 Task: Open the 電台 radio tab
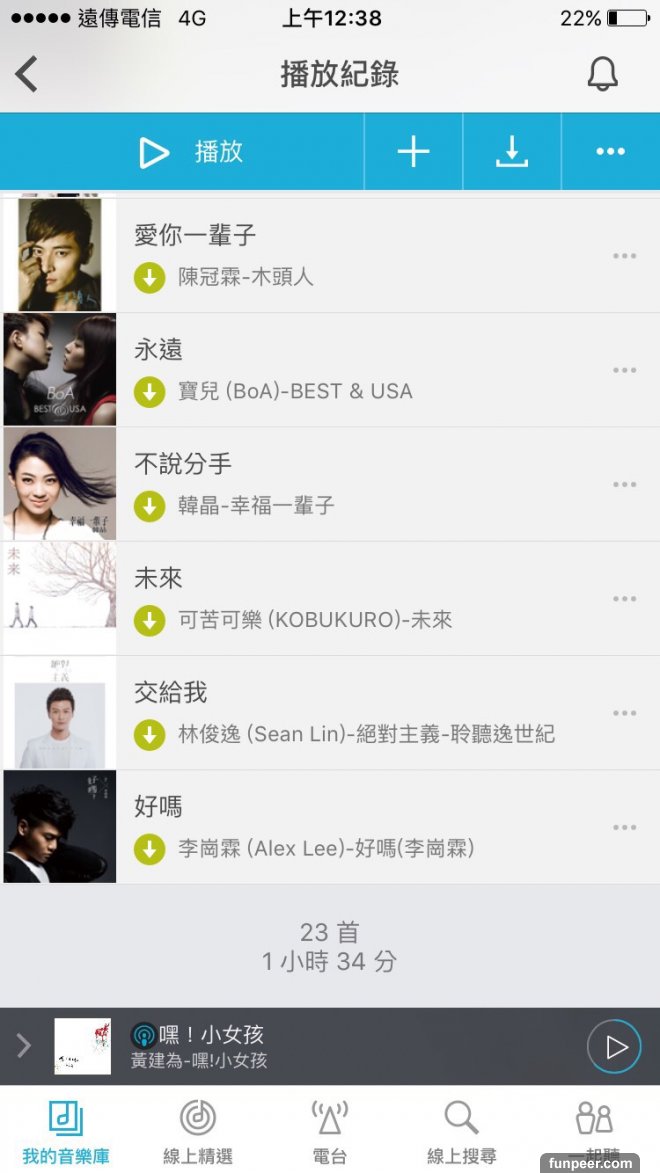tap(330, 1132)
